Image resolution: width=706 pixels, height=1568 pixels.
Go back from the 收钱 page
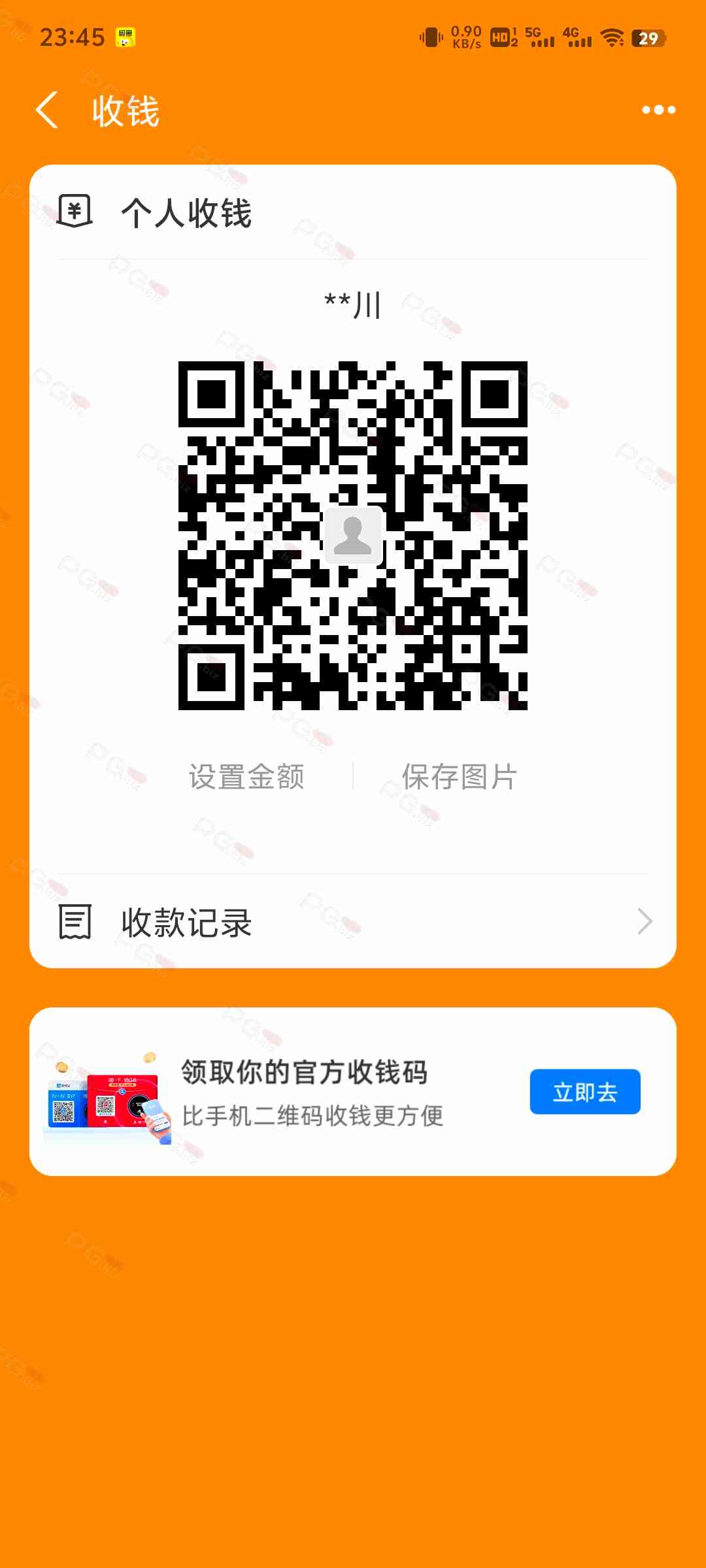pyautogui.click(x=47, y=110)
